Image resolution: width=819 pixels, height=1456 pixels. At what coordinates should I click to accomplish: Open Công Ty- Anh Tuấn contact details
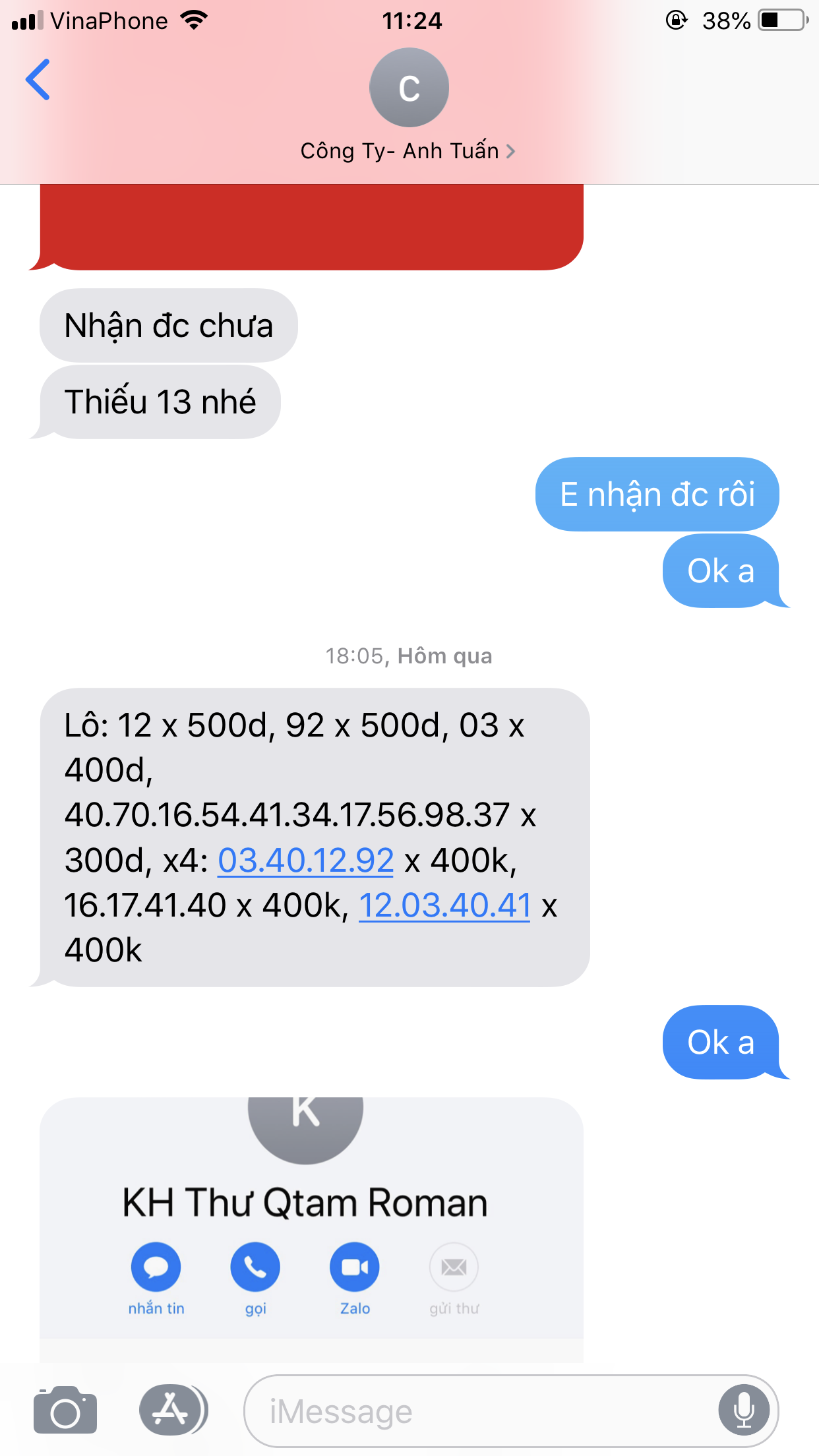click(x=408, y=151)
